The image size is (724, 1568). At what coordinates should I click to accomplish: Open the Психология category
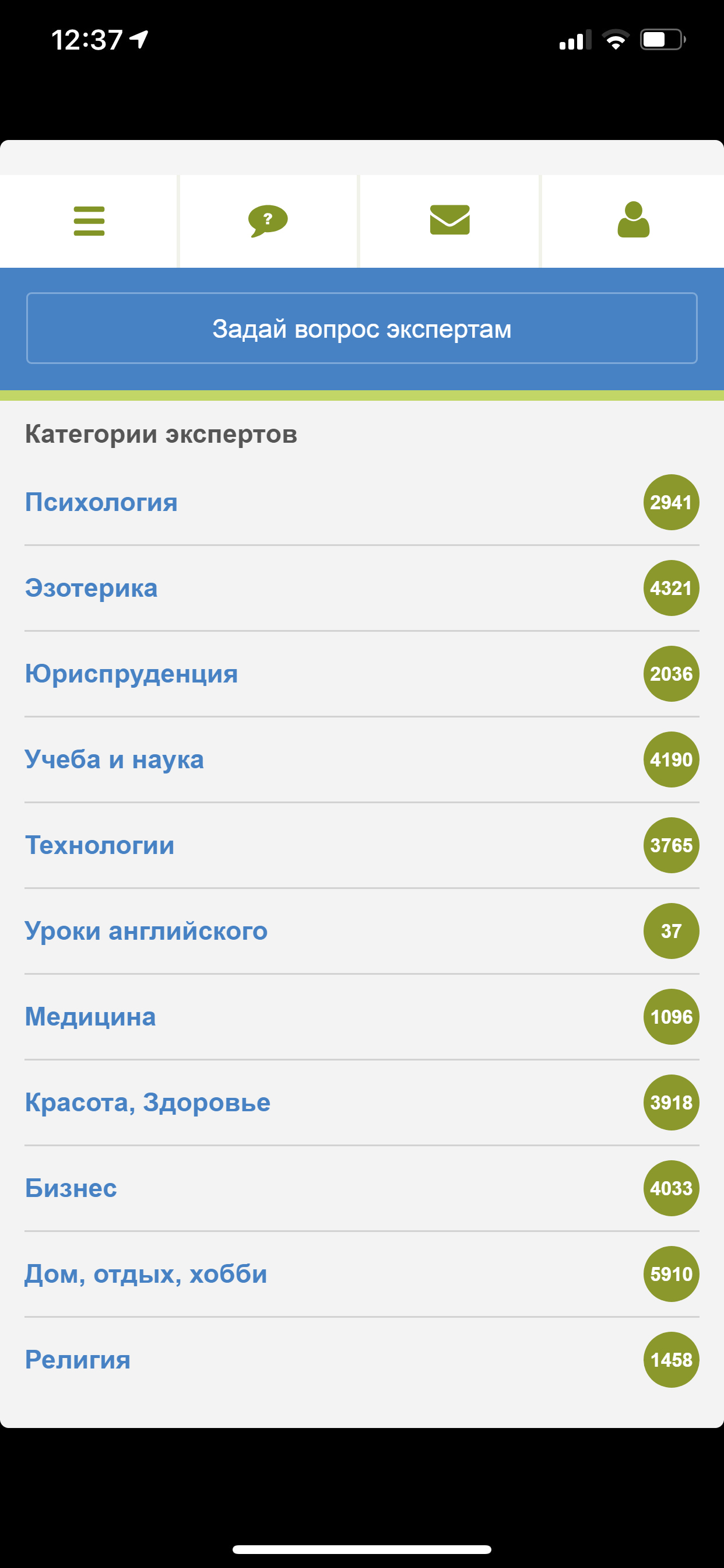click(101, 502)
